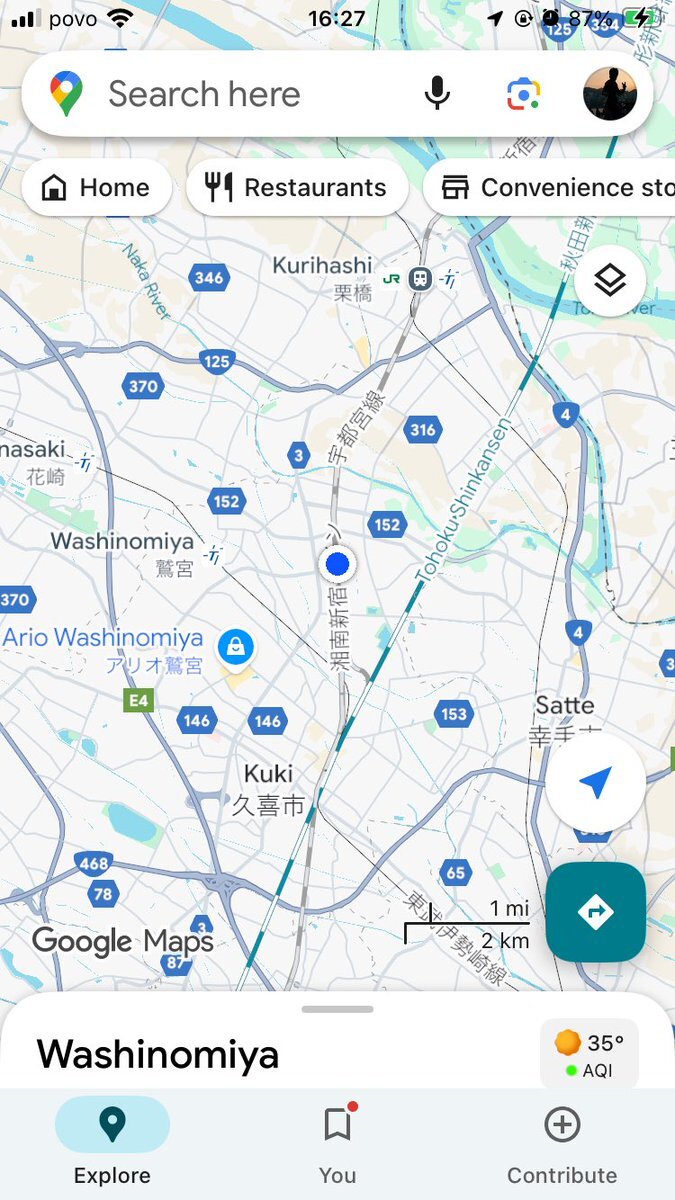Screen dimensions: 675x1200
Task: Open the account profile picture
Action: 610,94
